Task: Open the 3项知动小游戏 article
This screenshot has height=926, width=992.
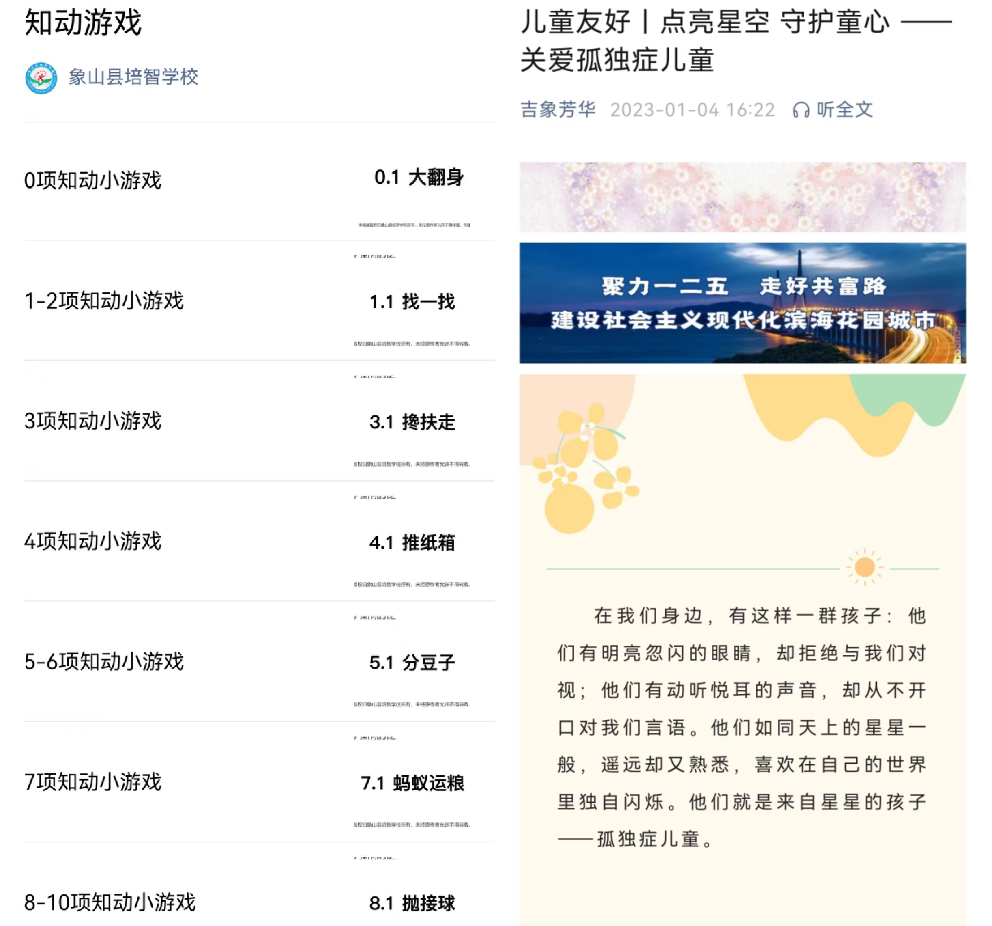Action: pyautogui.click(x=93, y=421)
